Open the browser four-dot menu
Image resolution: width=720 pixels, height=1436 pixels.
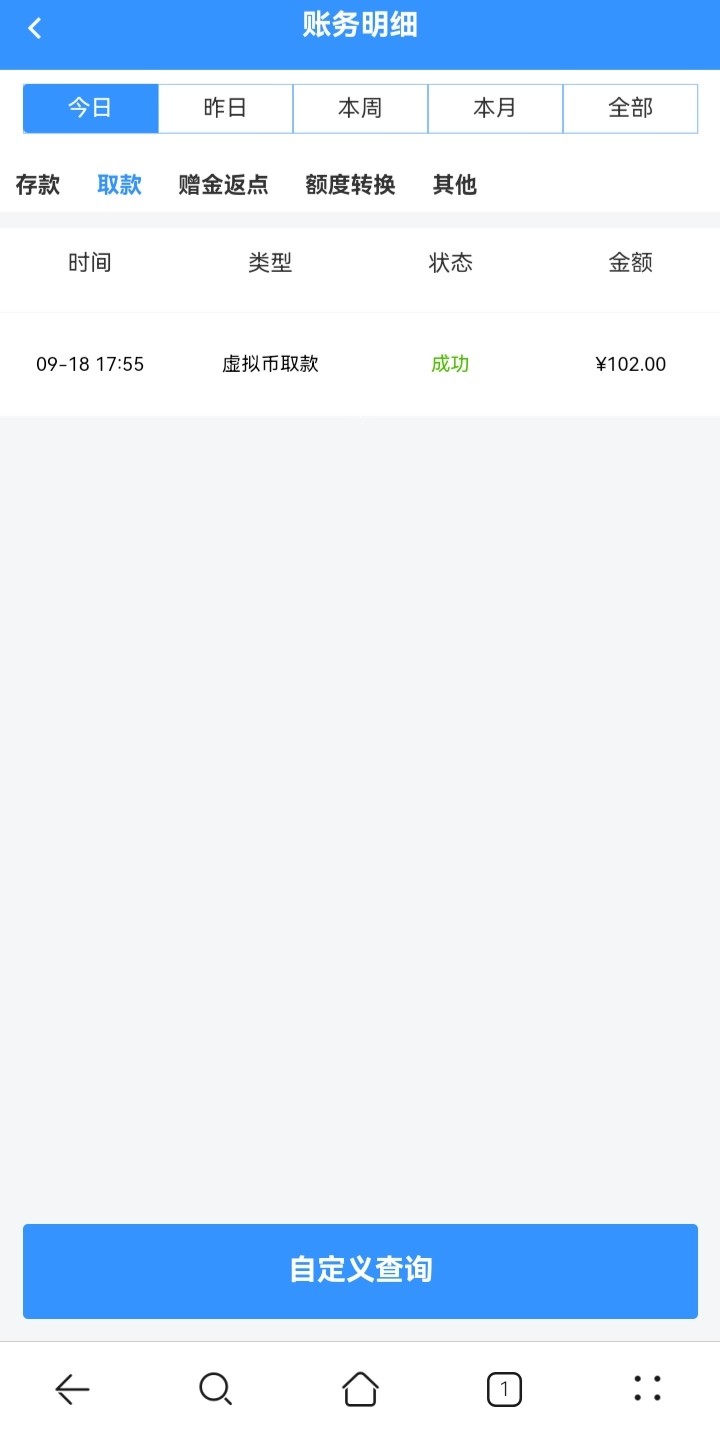[647, 1388]
